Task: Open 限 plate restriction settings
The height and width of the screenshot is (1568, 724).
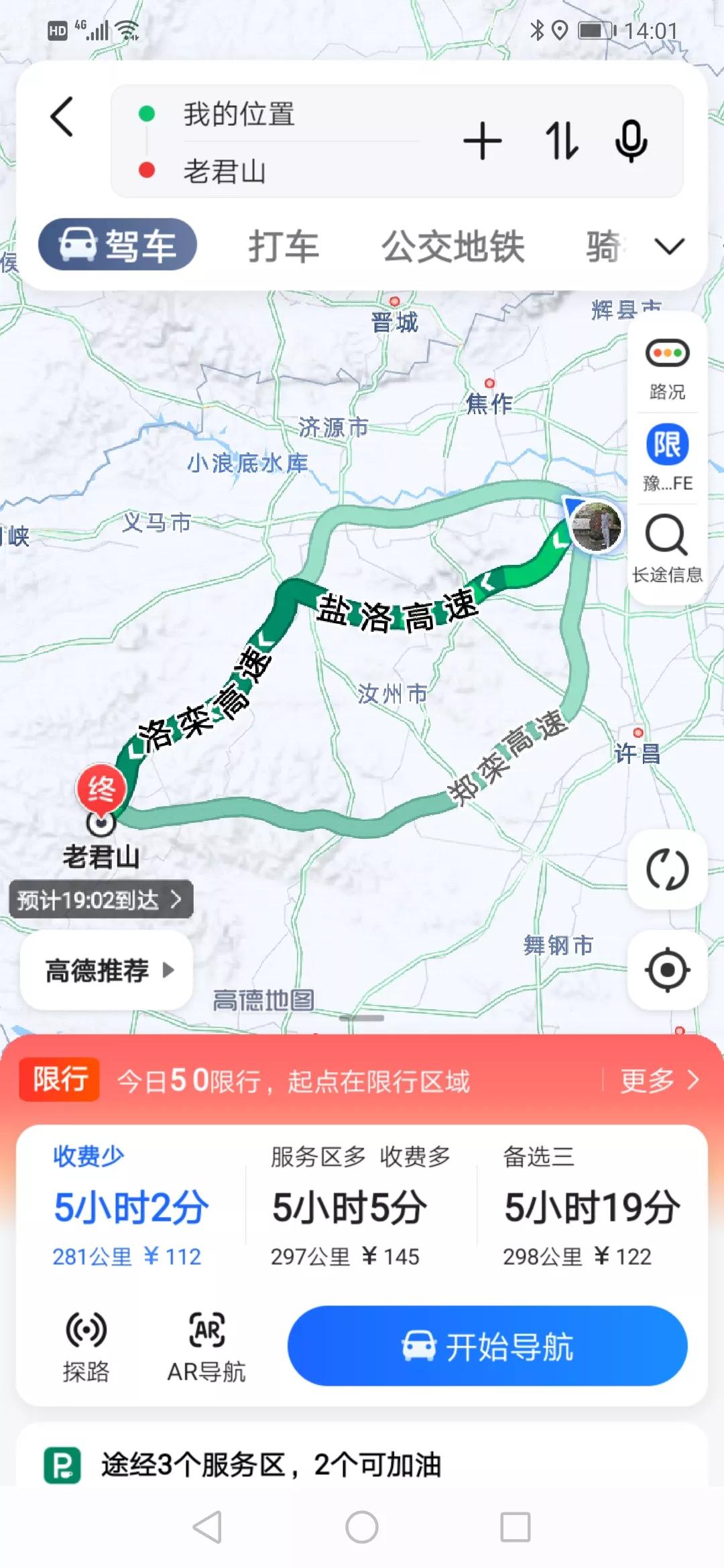Action: (x=667, y=458)
